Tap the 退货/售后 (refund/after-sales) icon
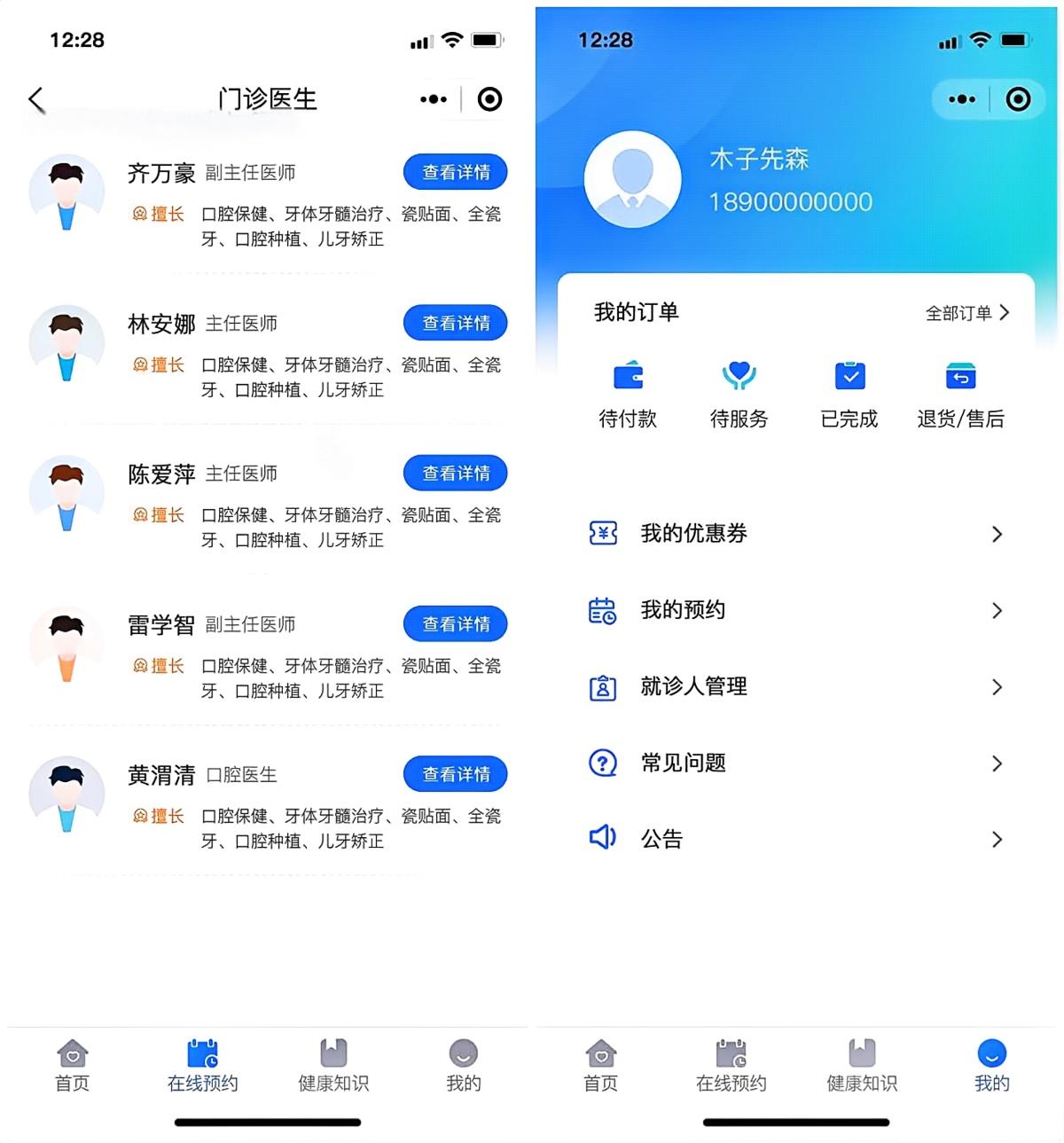This screenshot has width=1064, height=1143. [960, 376]
